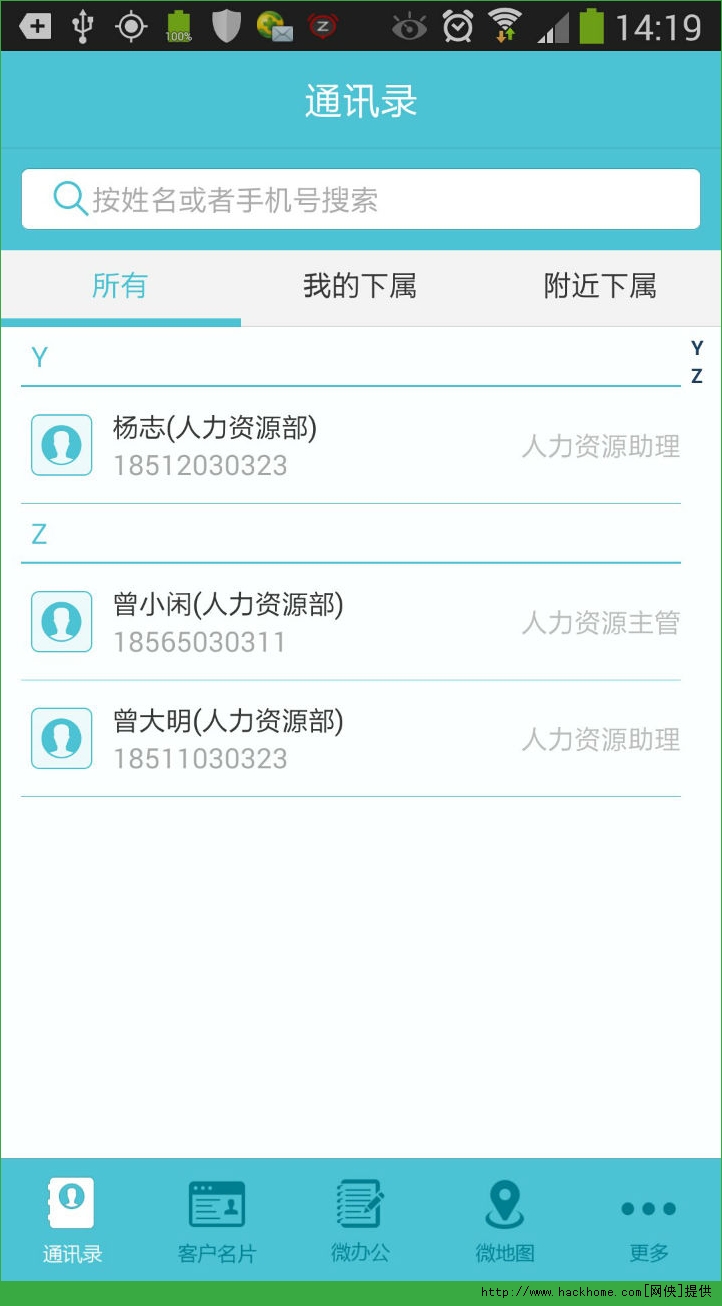
Task: Open the 客户名片 section
Action: (x=217, y=1220)
